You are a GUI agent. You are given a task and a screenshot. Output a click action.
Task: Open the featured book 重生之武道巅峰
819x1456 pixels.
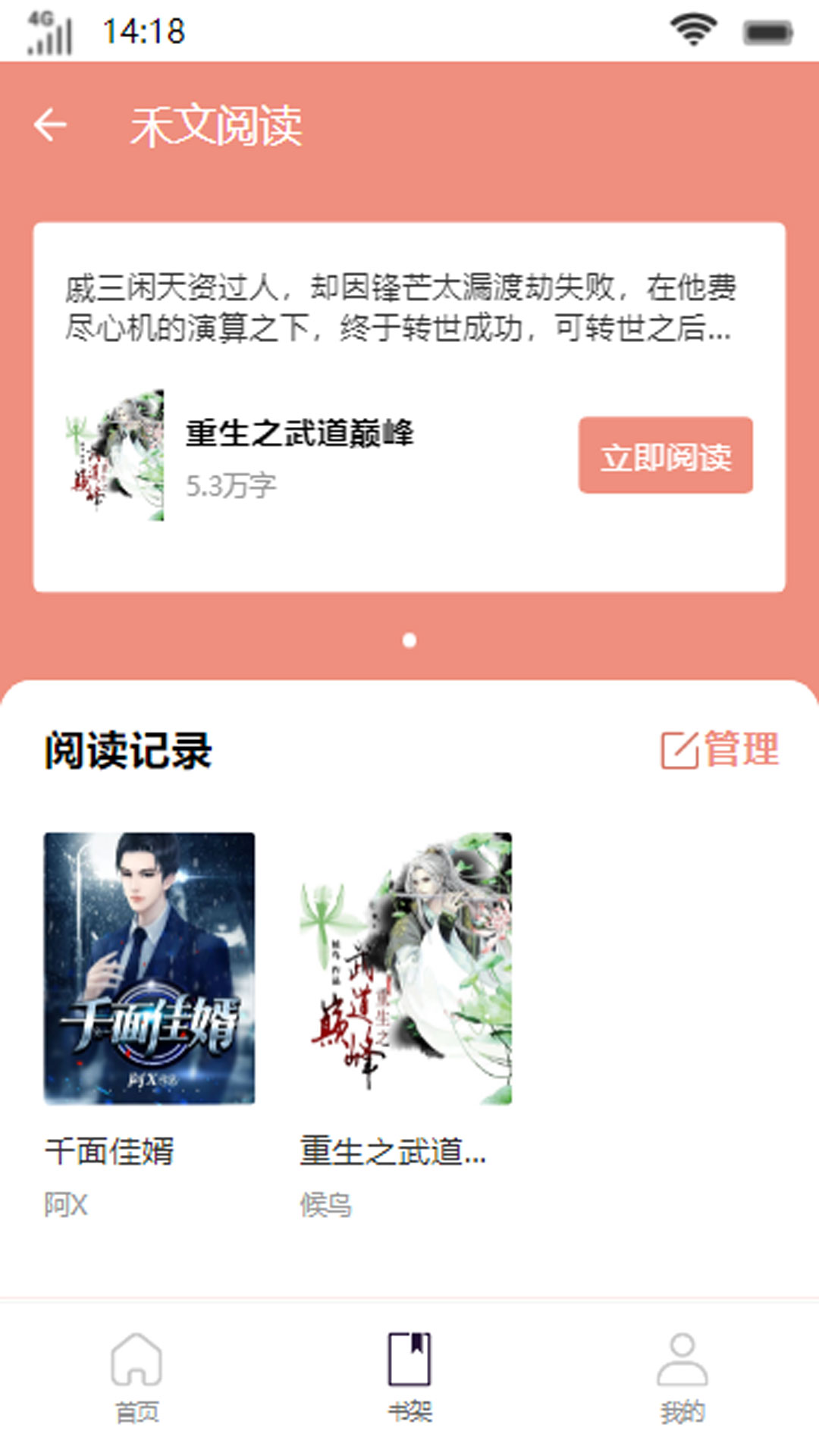299,434
